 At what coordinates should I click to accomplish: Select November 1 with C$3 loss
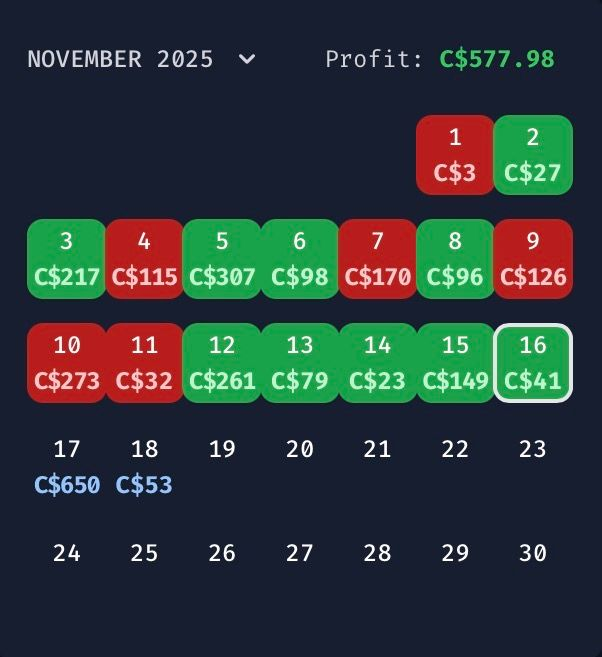coord(455,155)
